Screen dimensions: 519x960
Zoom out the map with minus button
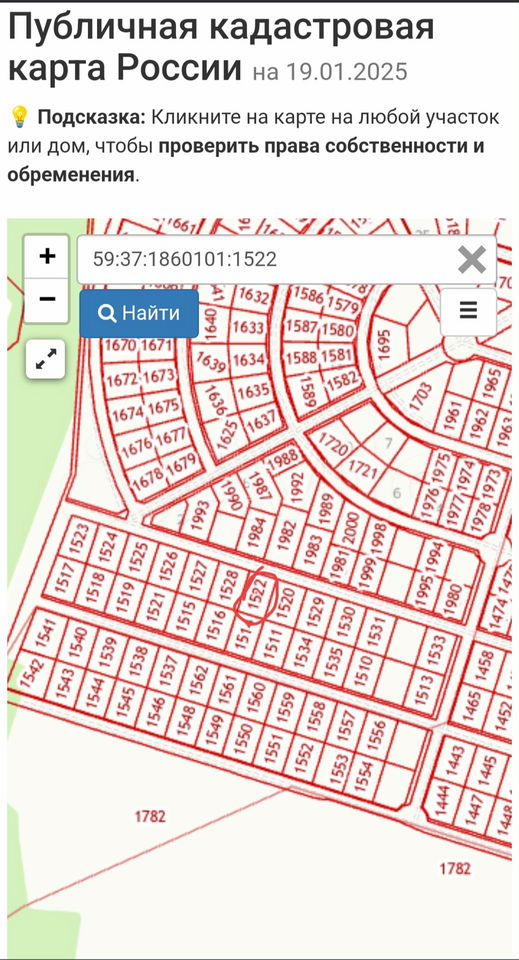pyautogui.click(x=47, y=300)
